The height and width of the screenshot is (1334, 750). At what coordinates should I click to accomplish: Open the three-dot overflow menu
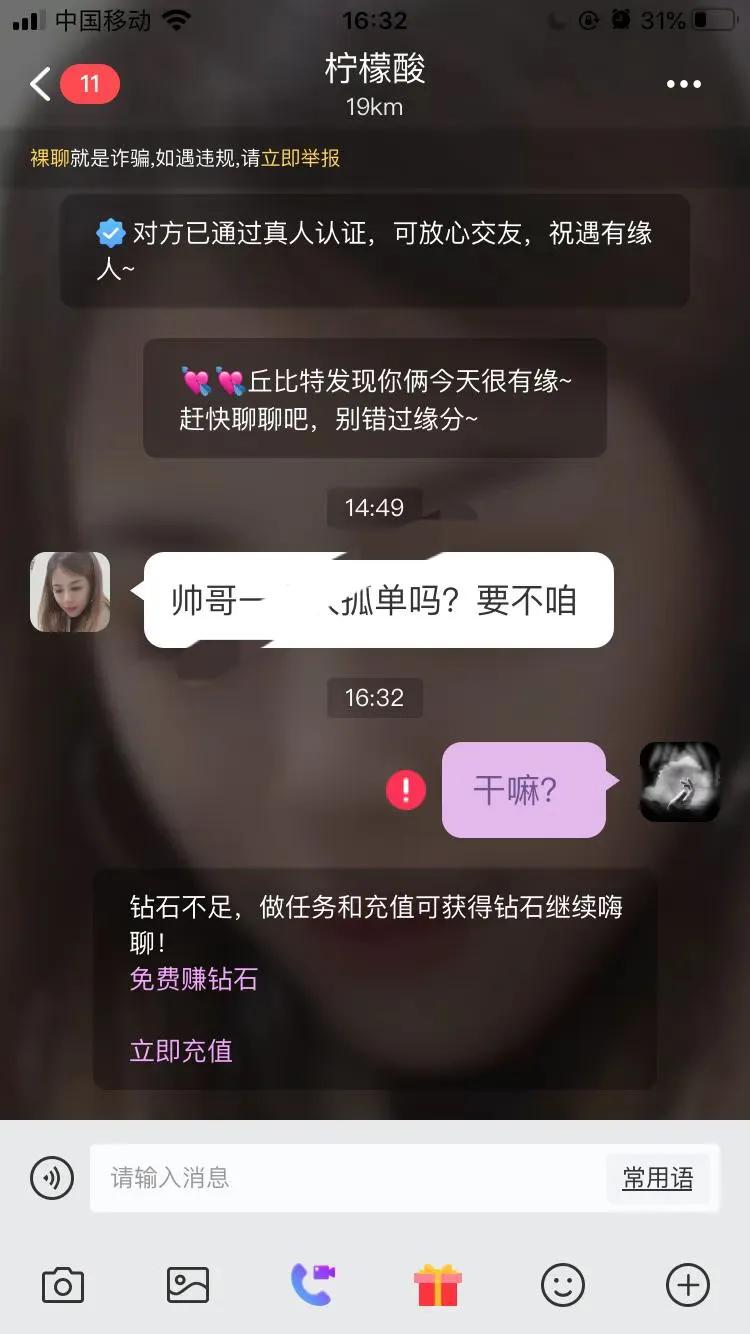tap(684, 84)
